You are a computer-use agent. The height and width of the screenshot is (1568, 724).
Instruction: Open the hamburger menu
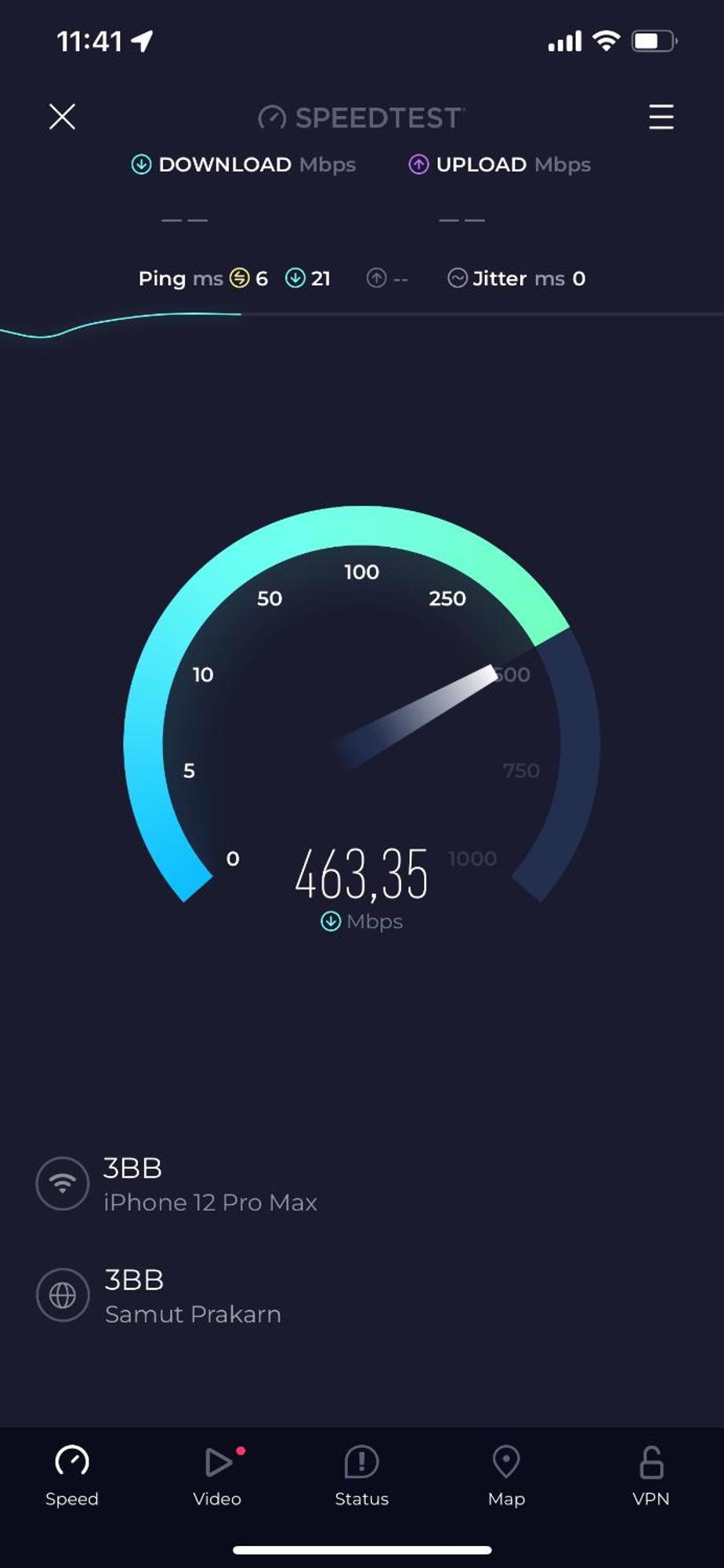tap(661, 117)
